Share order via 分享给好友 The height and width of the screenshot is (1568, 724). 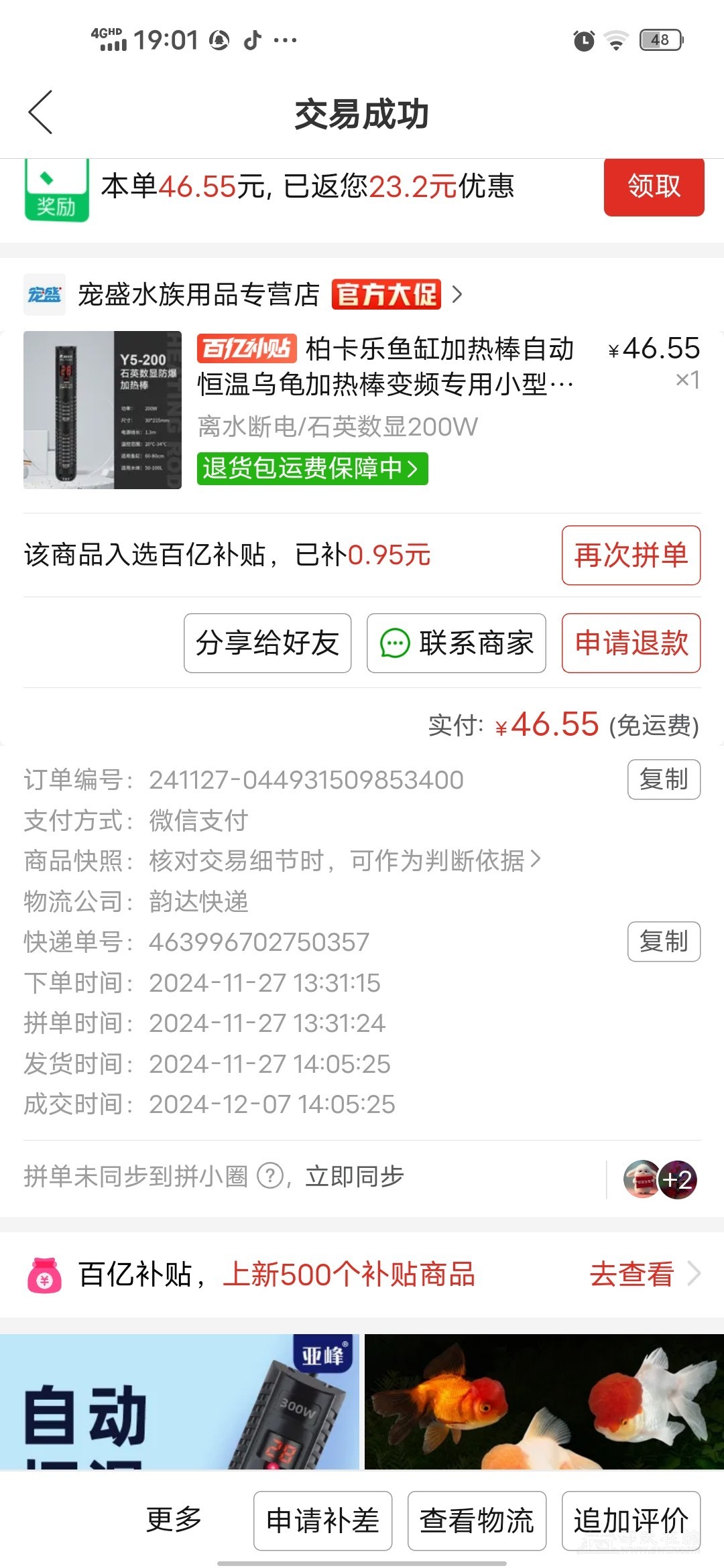(267, 643)
